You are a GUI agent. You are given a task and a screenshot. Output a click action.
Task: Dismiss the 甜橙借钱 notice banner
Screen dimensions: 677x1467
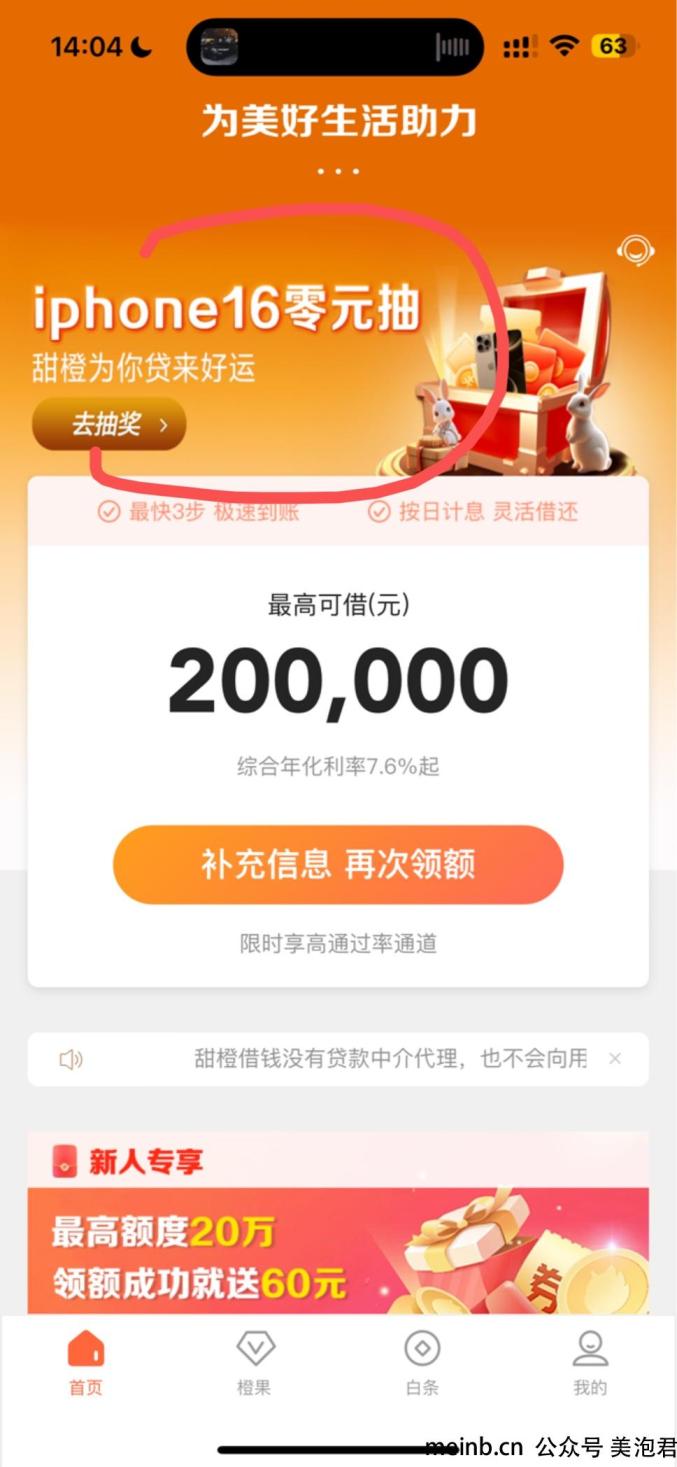[x=615, y=1059]
